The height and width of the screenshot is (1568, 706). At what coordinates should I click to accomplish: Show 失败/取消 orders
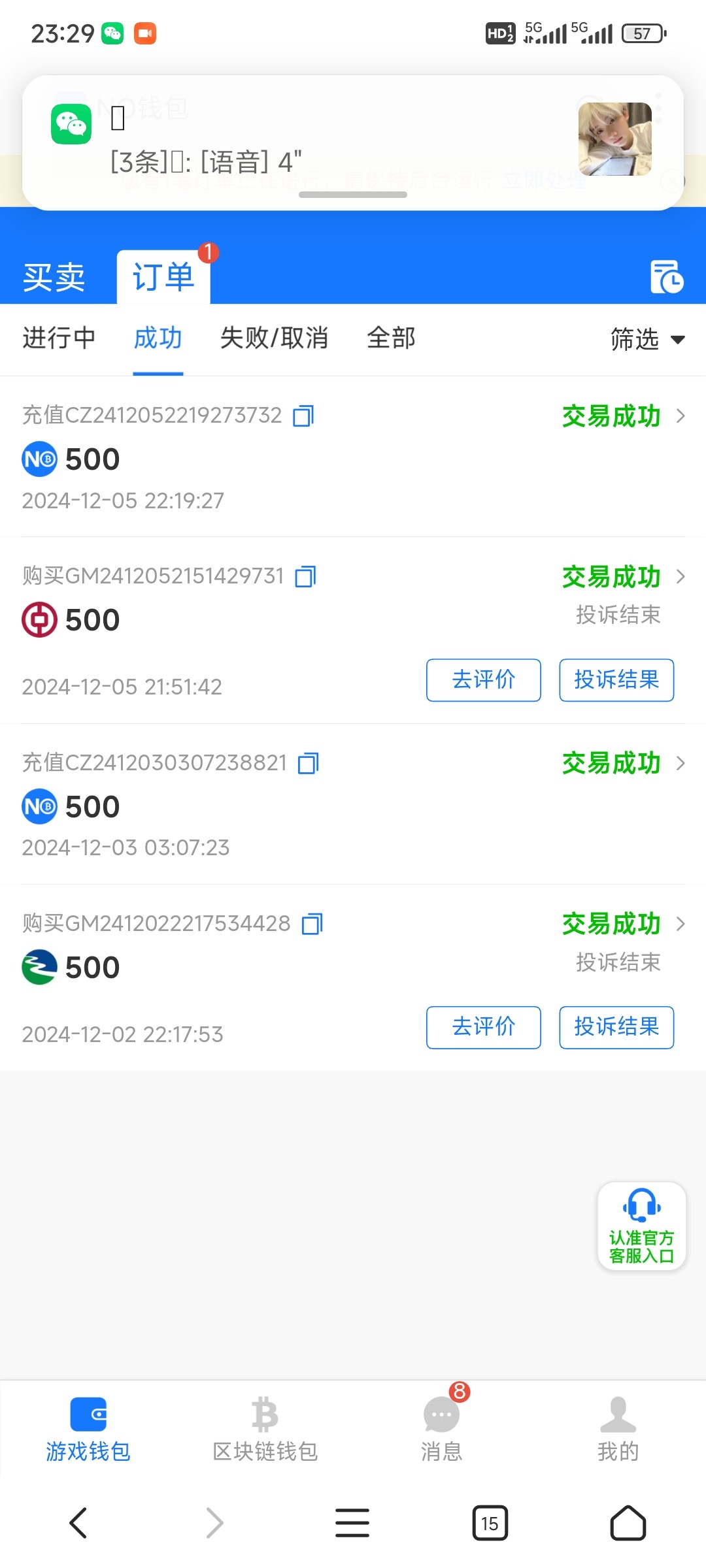click(274, 338)
